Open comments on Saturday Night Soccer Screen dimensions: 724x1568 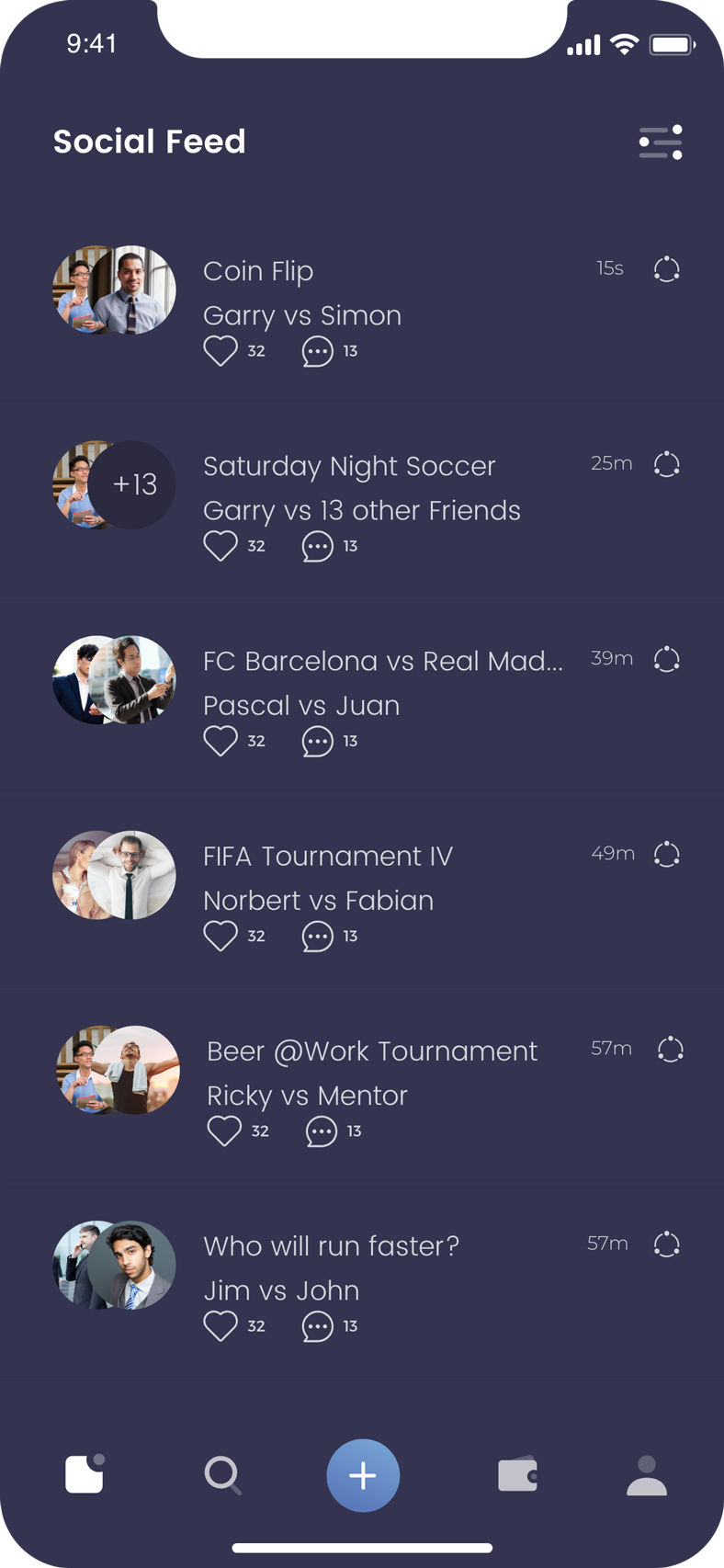(317, 546)
